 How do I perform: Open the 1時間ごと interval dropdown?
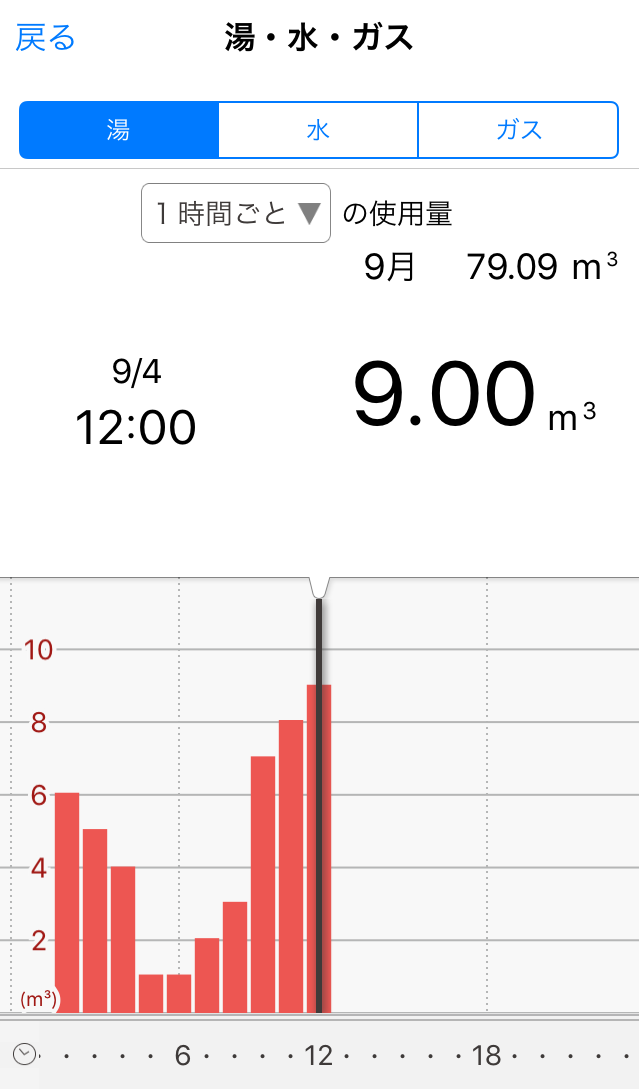tap(236, 213)
